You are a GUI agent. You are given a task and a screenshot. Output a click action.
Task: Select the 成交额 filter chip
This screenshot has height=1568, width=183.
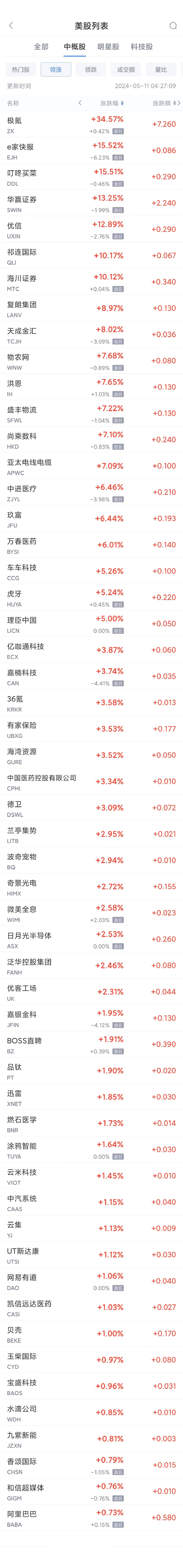(x=126, y=69)
